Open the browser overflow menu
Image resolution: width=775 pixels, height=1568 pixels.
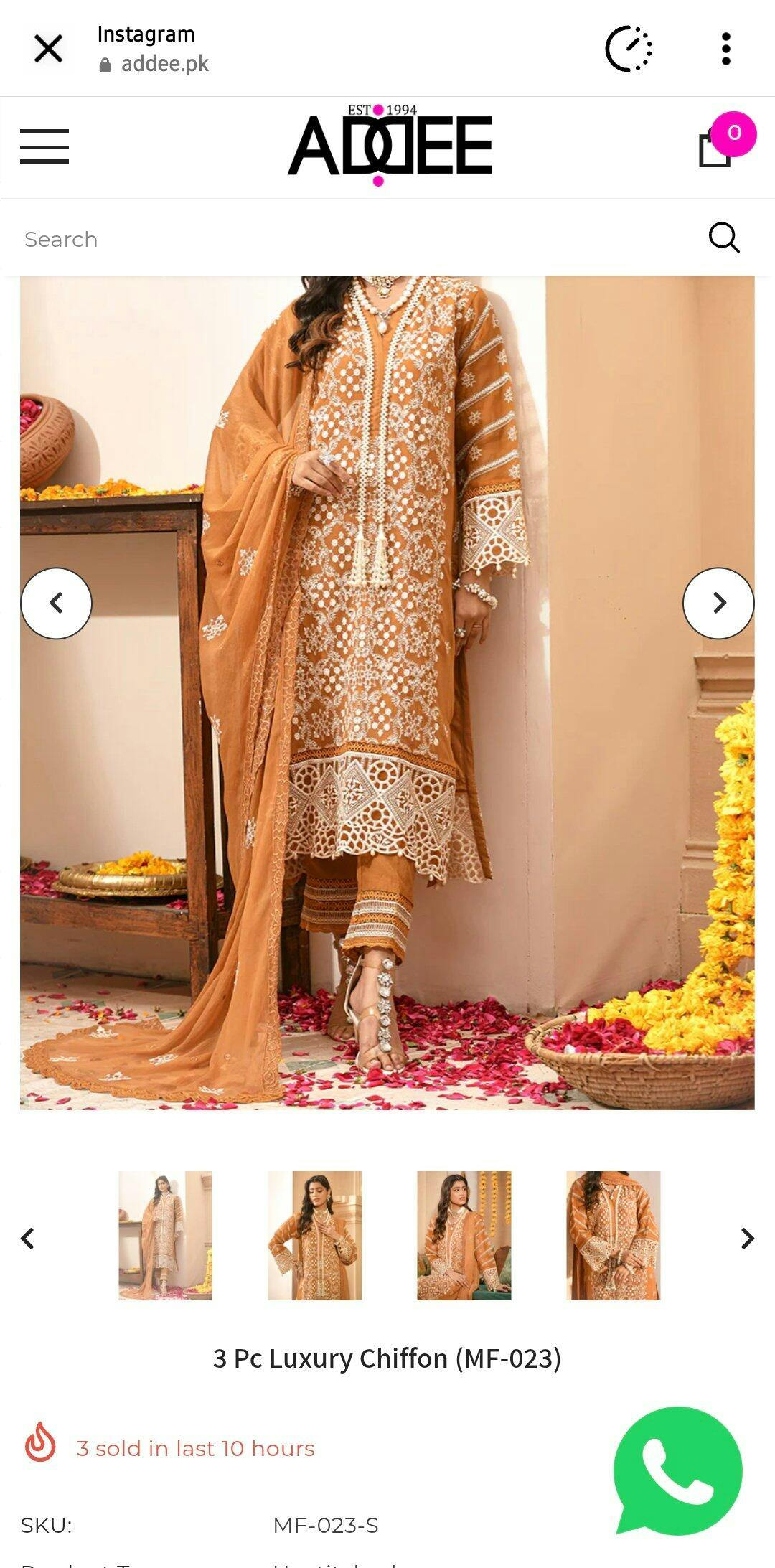point(725,49)
